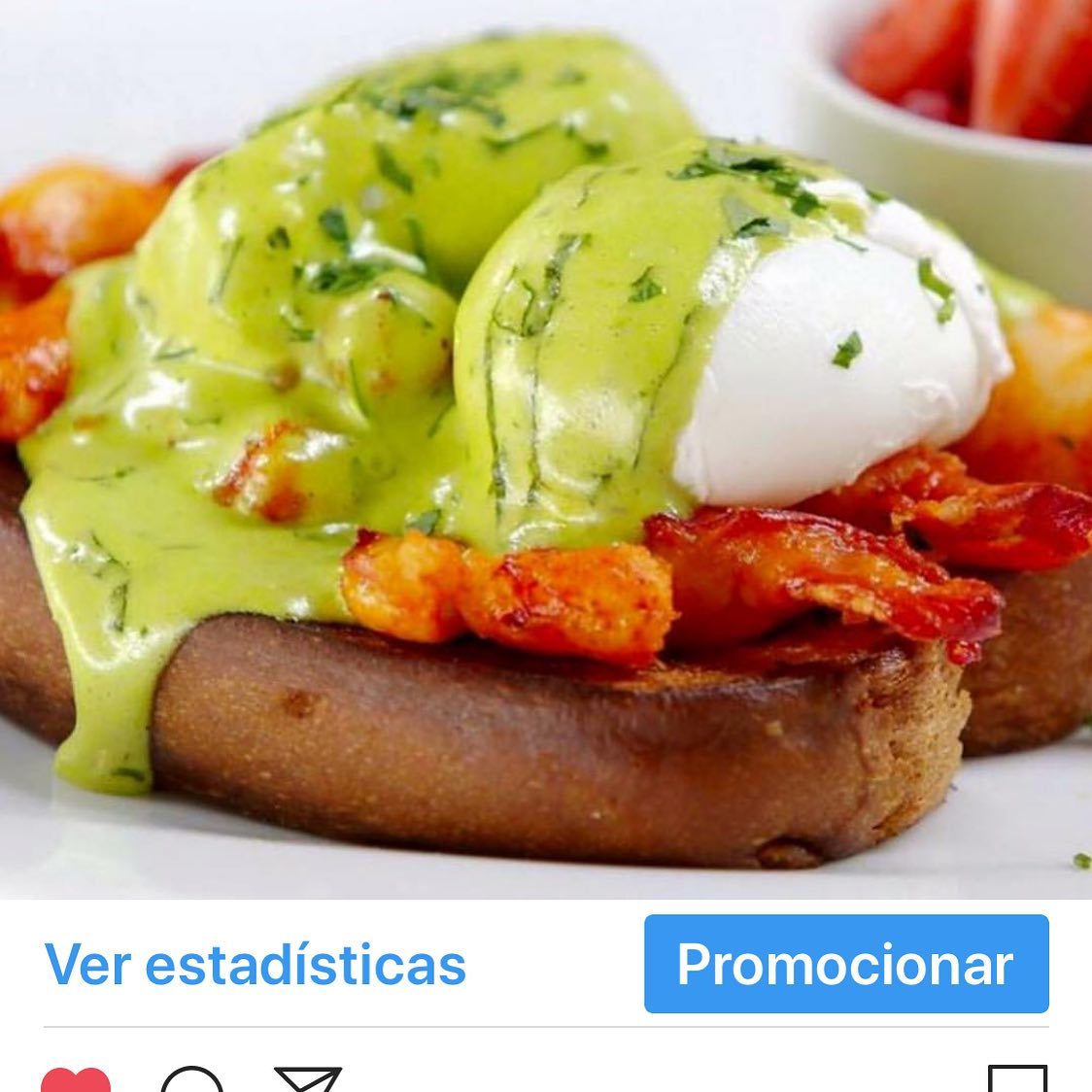Open Ver estadísticas insights link
The height and width of the screenshot is (1092, 1092).
point(256,965)
